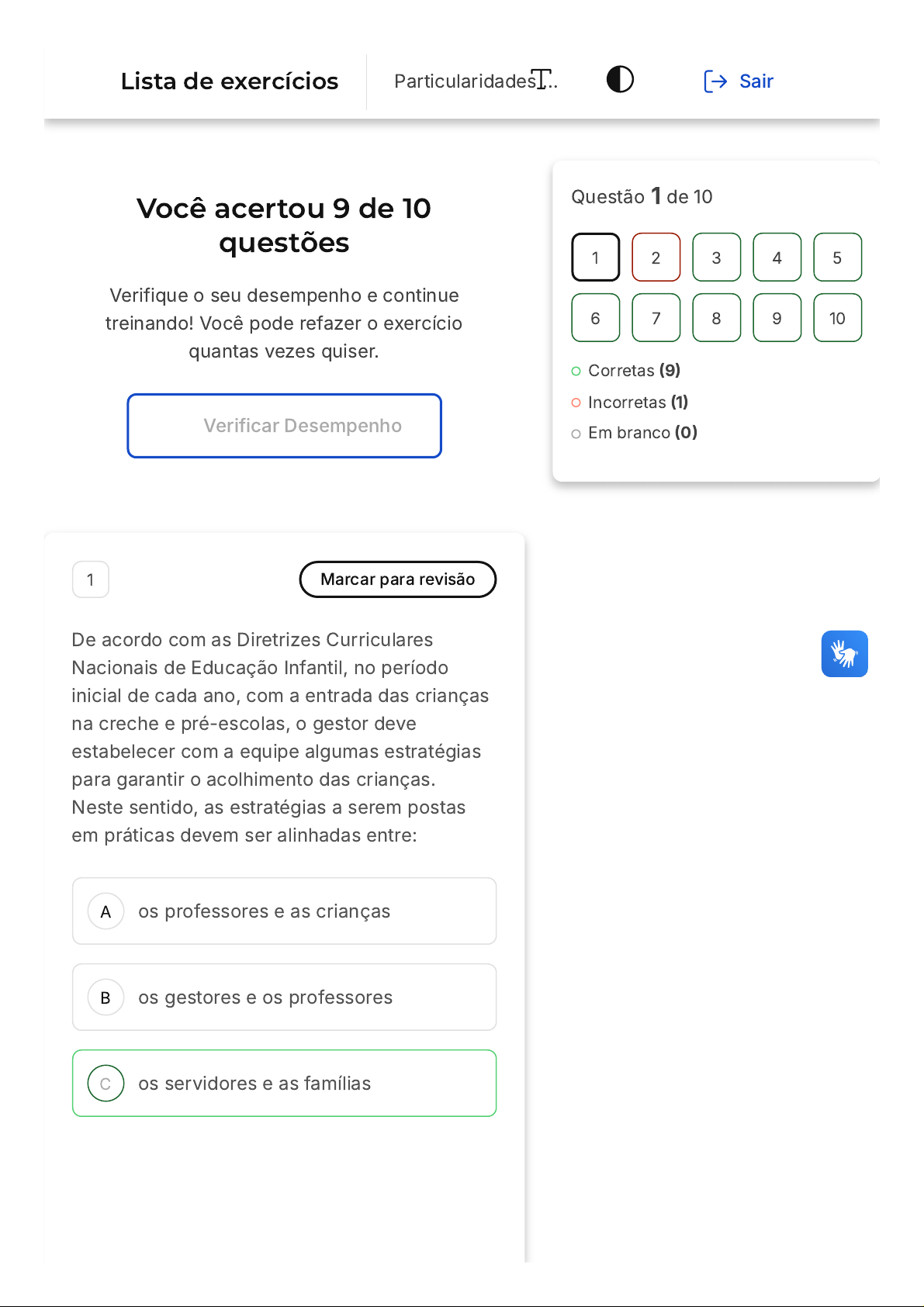Open the text size adjustment icon

tap(545, 80)
